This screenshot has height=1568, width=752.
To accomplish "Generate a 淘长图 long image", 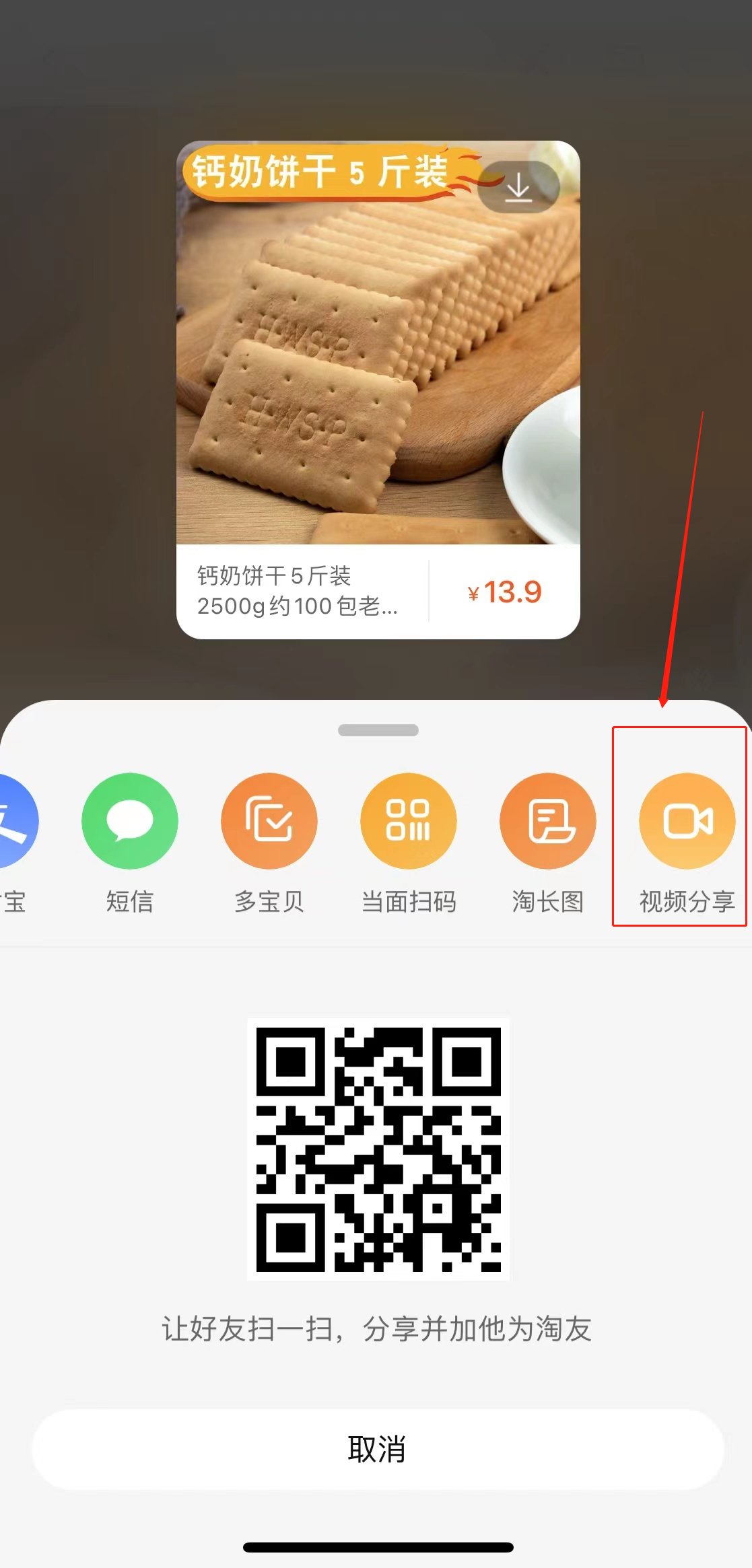I will (x=548, y=821).
